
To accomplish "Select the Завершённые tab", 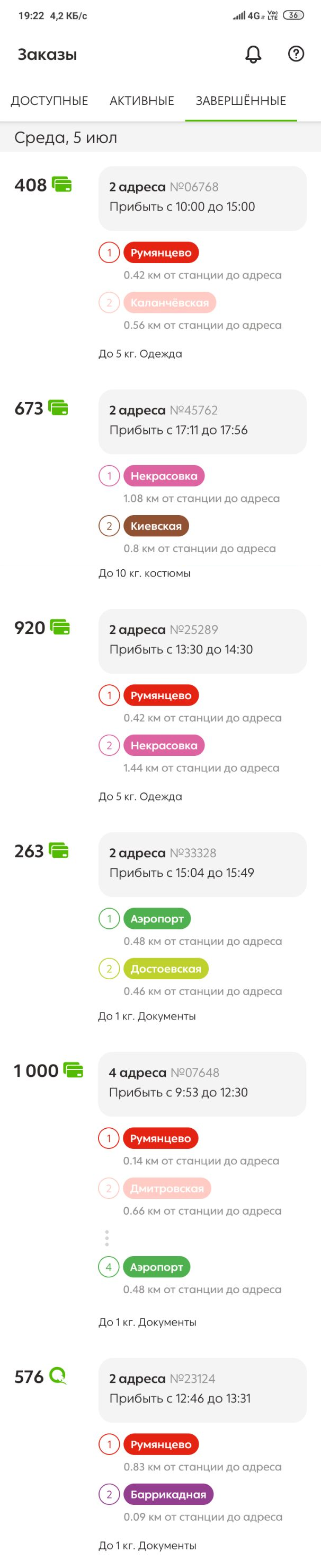I will (x=240, y=101).
